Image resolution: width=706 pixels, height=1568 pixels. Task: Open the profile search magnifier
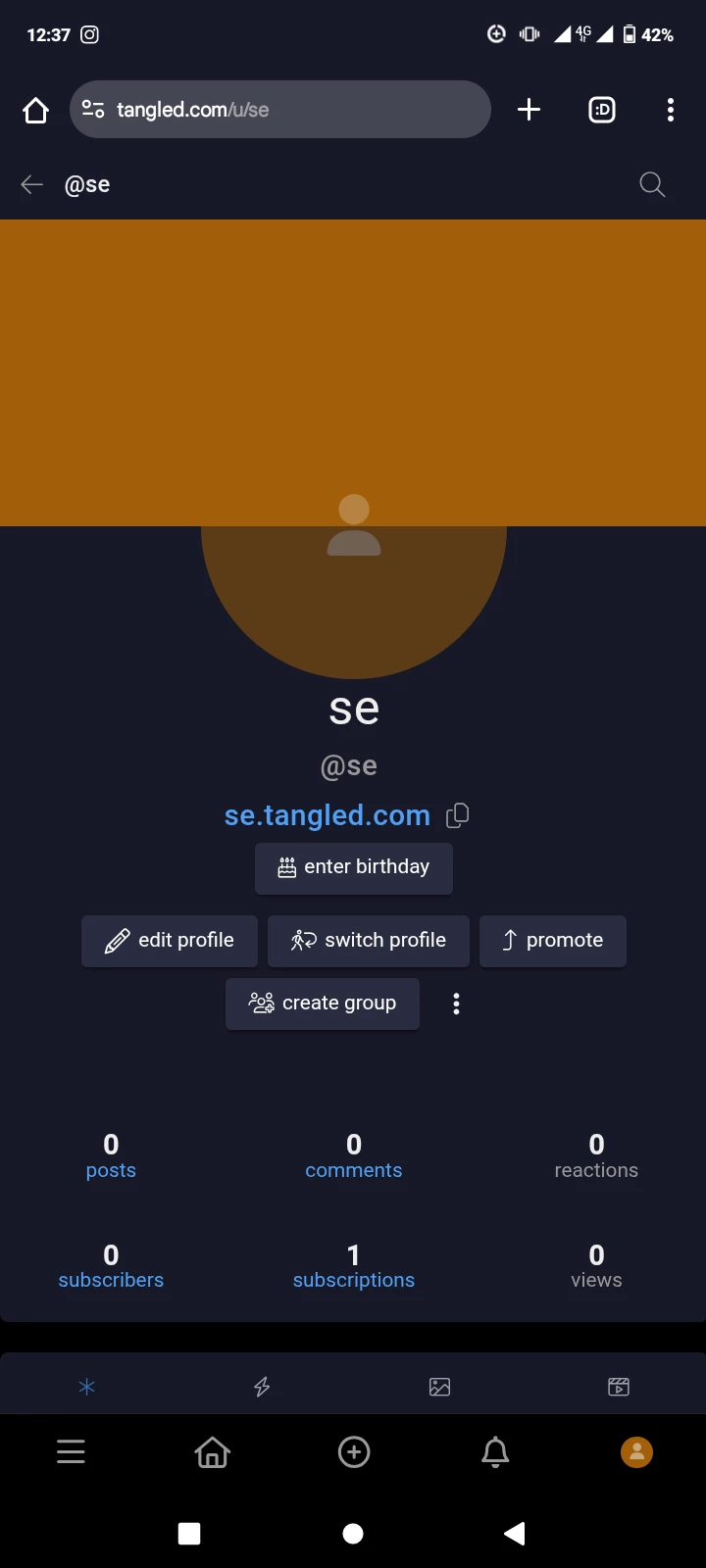(x=652, y=184)
